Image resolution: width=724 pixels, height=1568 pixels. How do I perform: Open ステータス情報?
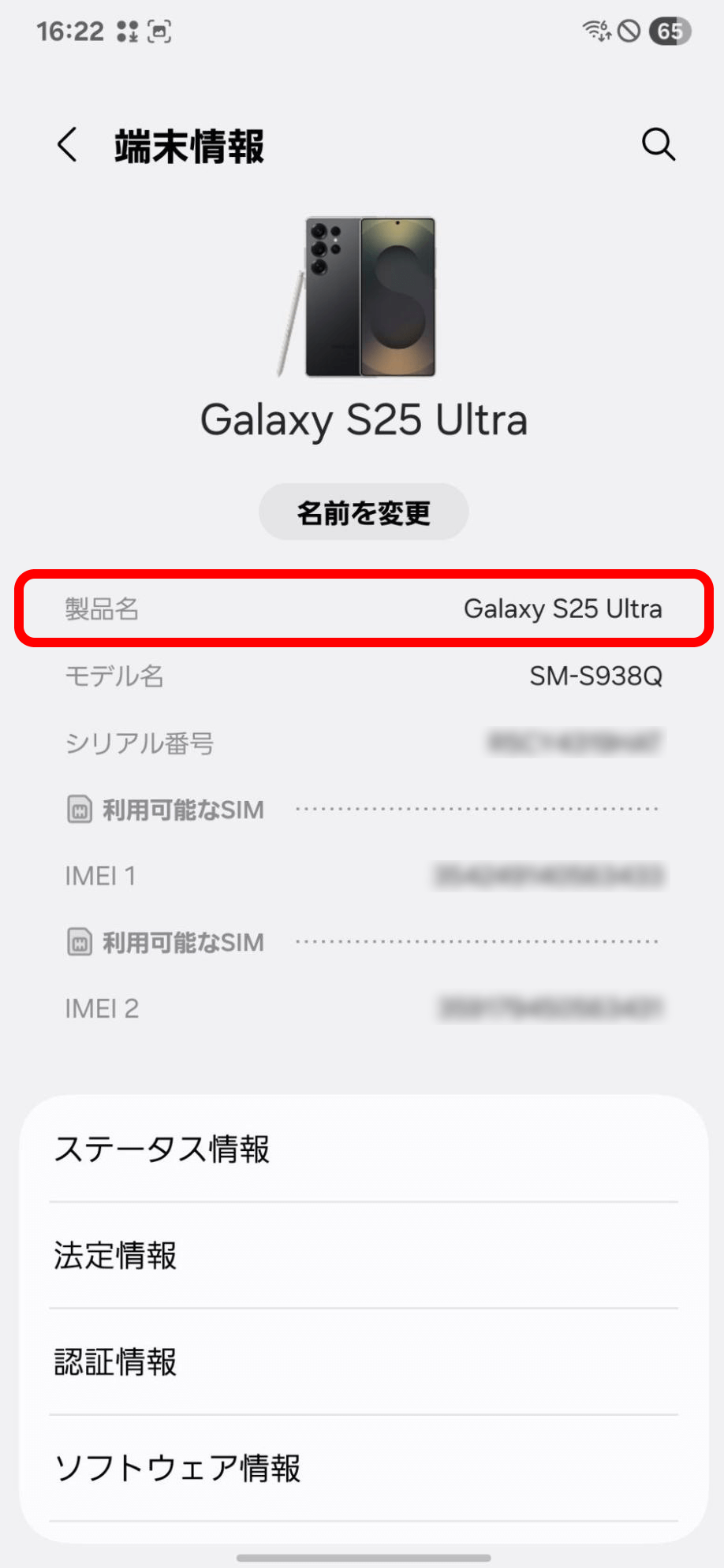363,1149
